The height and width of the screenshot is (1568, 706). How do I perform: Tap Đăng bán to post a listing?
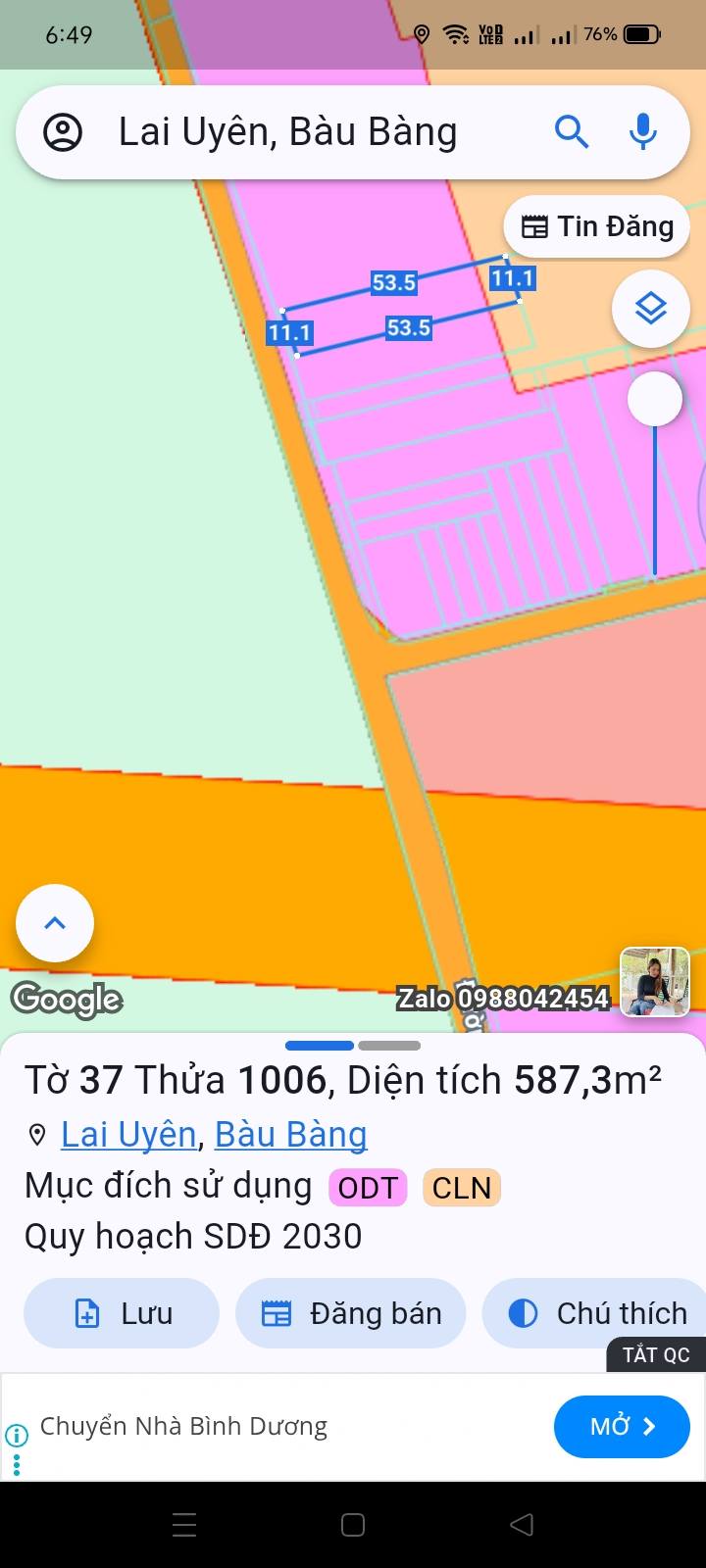[x=351, y=1313]
